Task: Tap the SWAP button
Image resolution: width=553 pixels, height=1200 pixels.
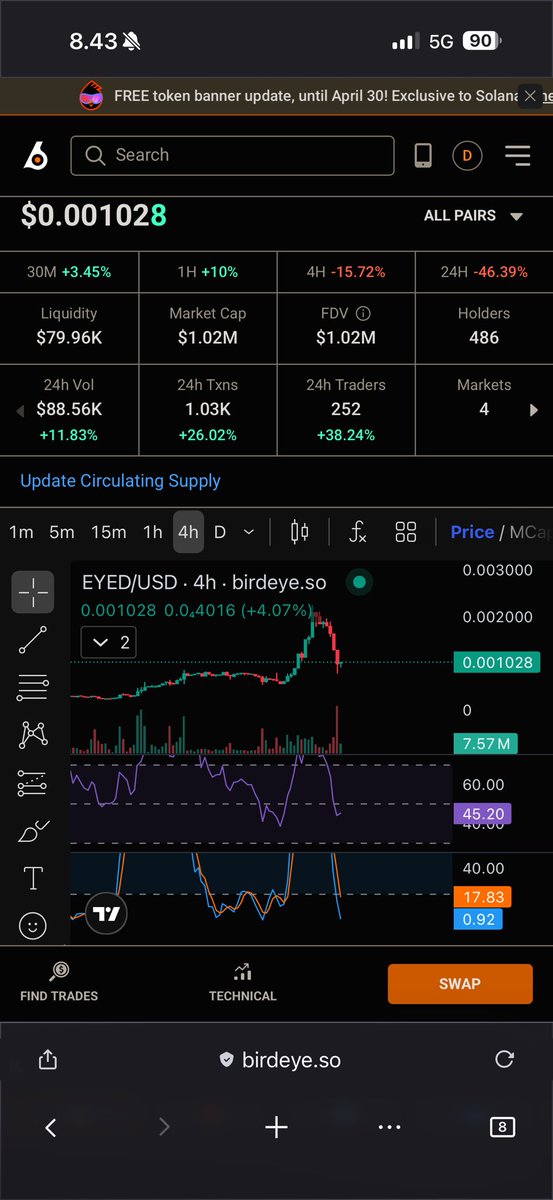Action: click(x=460, y=984)
